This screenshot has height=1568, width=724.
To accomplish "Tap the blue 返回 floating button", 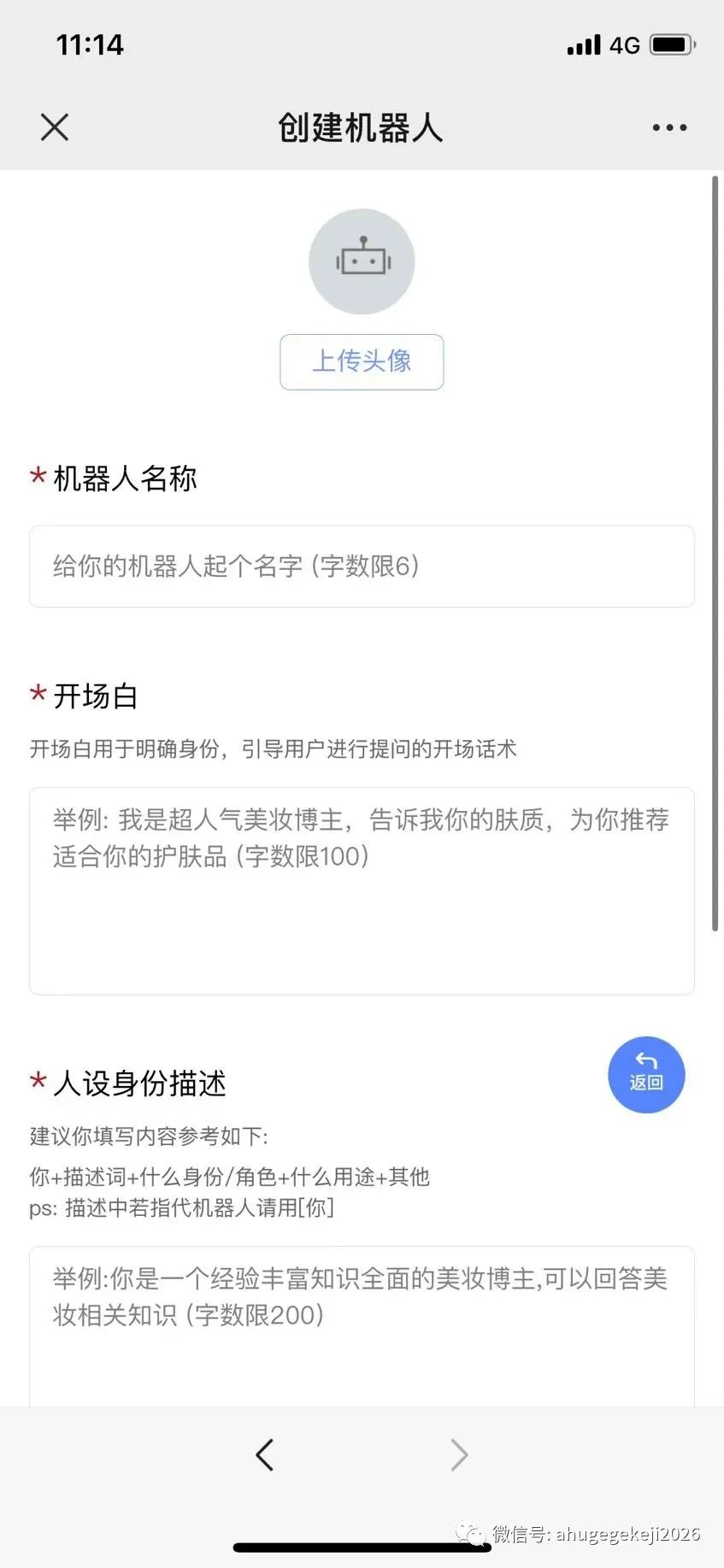I will point(646,1075).
